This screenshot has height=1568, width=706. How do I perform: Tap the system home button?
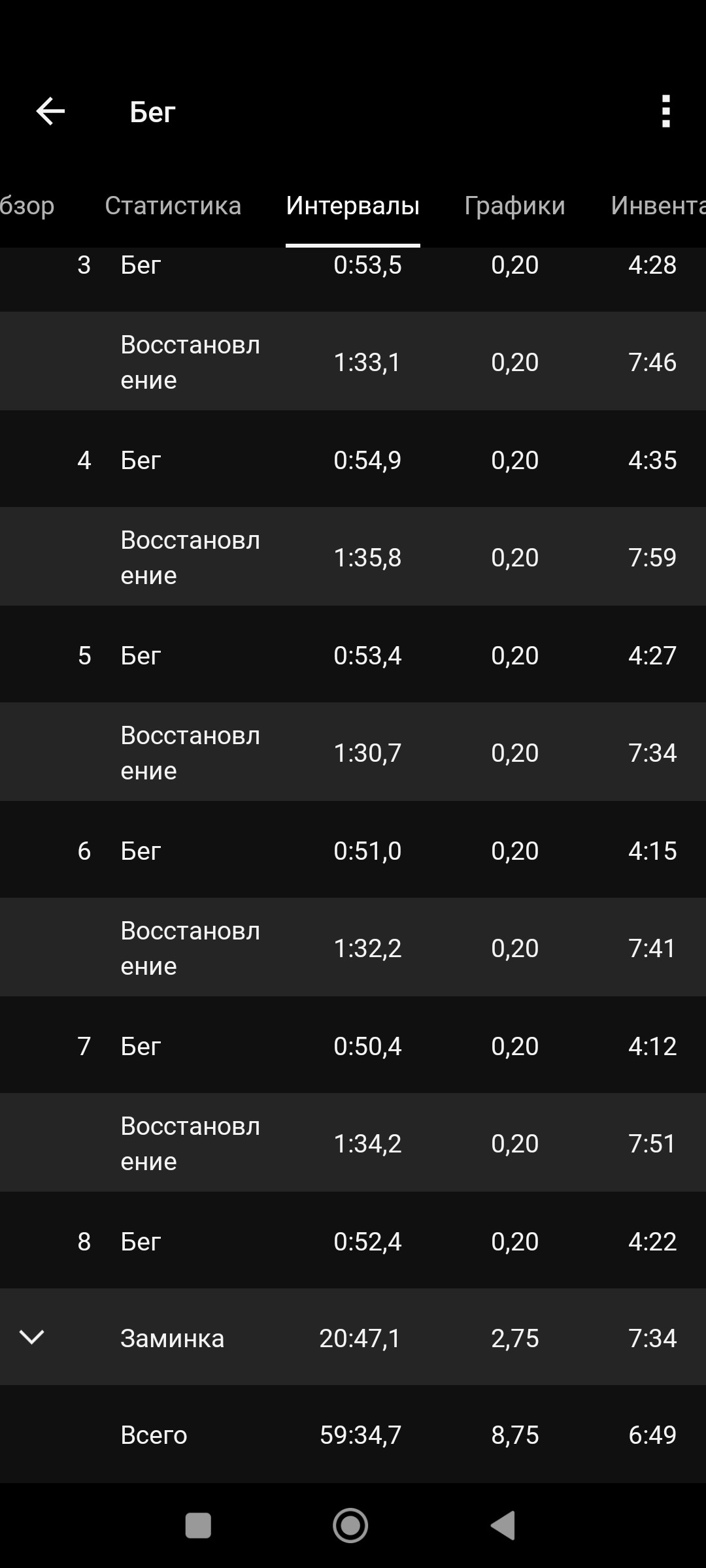click(x=350, y=1526)
